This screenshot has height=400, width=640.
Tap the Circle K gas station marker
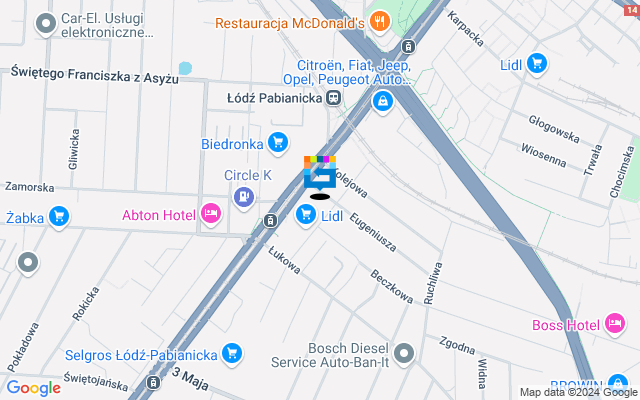(242, 197)
